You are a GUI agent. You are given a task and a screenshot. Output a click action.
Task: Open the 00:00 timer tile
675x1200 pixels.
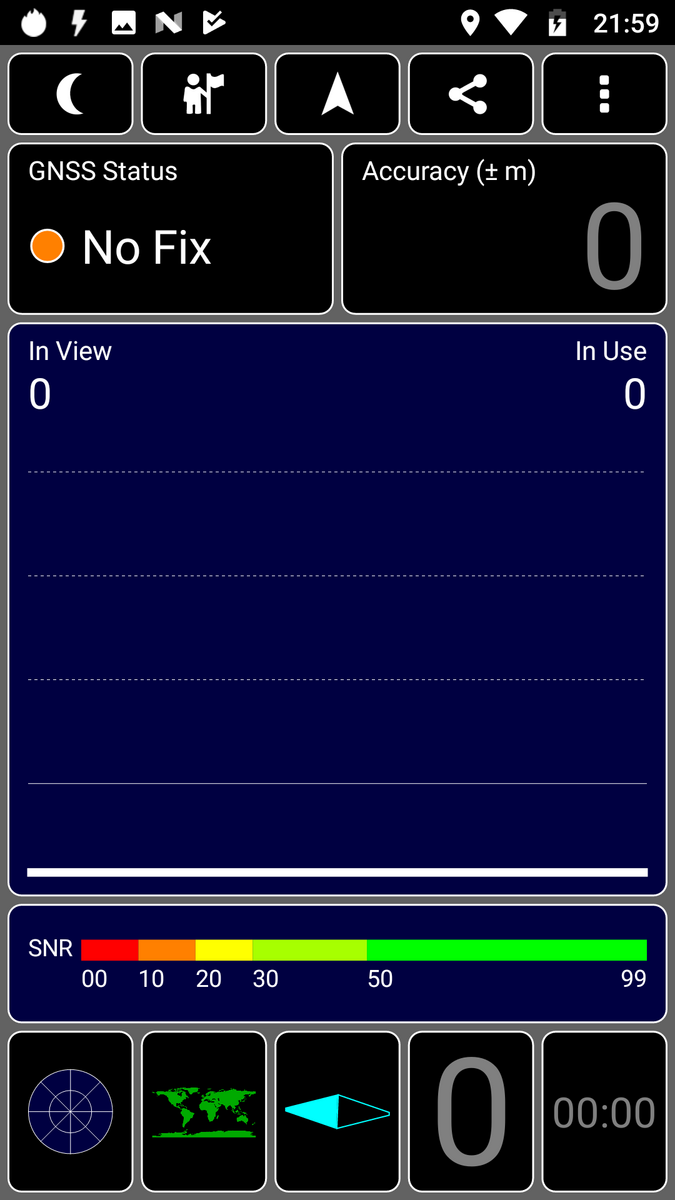(604, 1111)
